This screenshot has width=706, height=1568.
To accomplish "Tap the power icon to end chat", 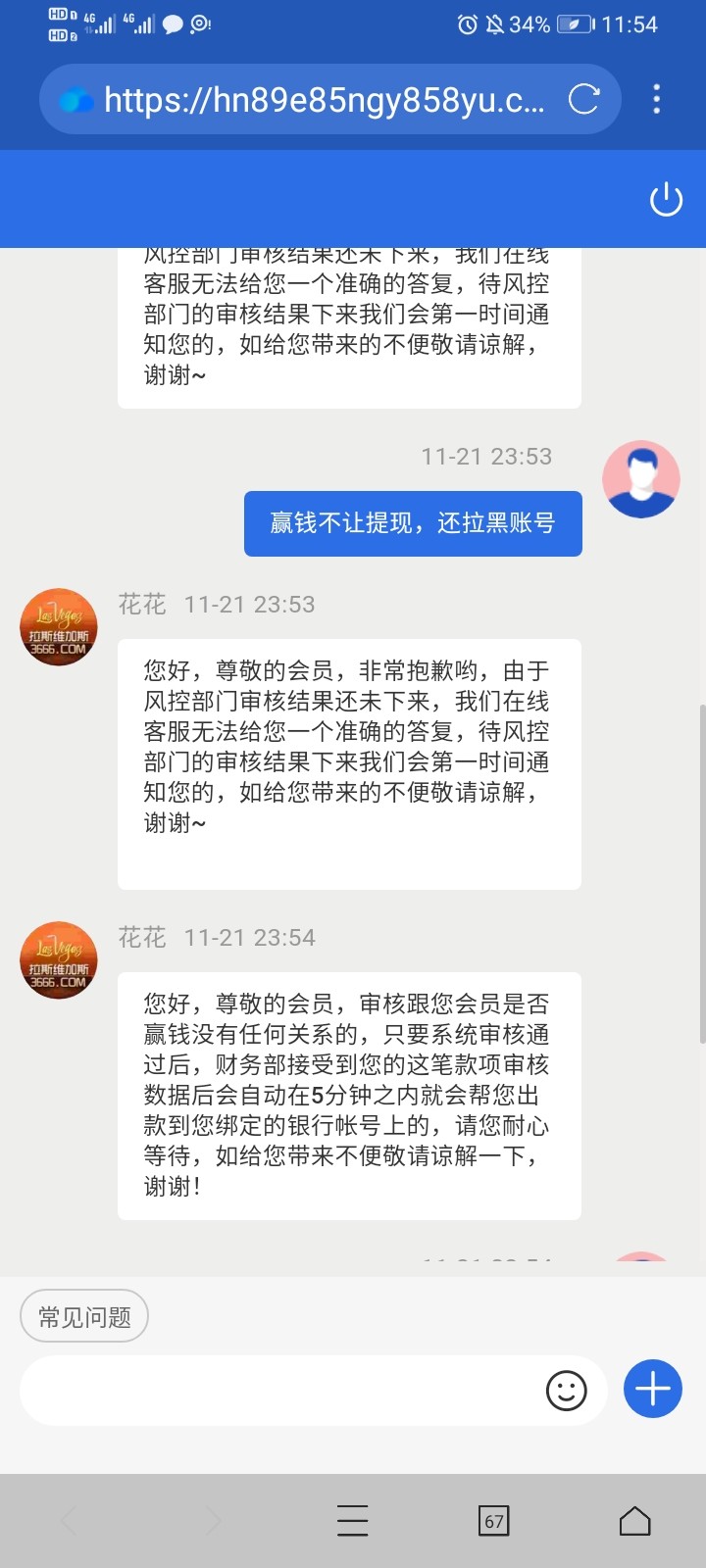I will coord(666,199).
